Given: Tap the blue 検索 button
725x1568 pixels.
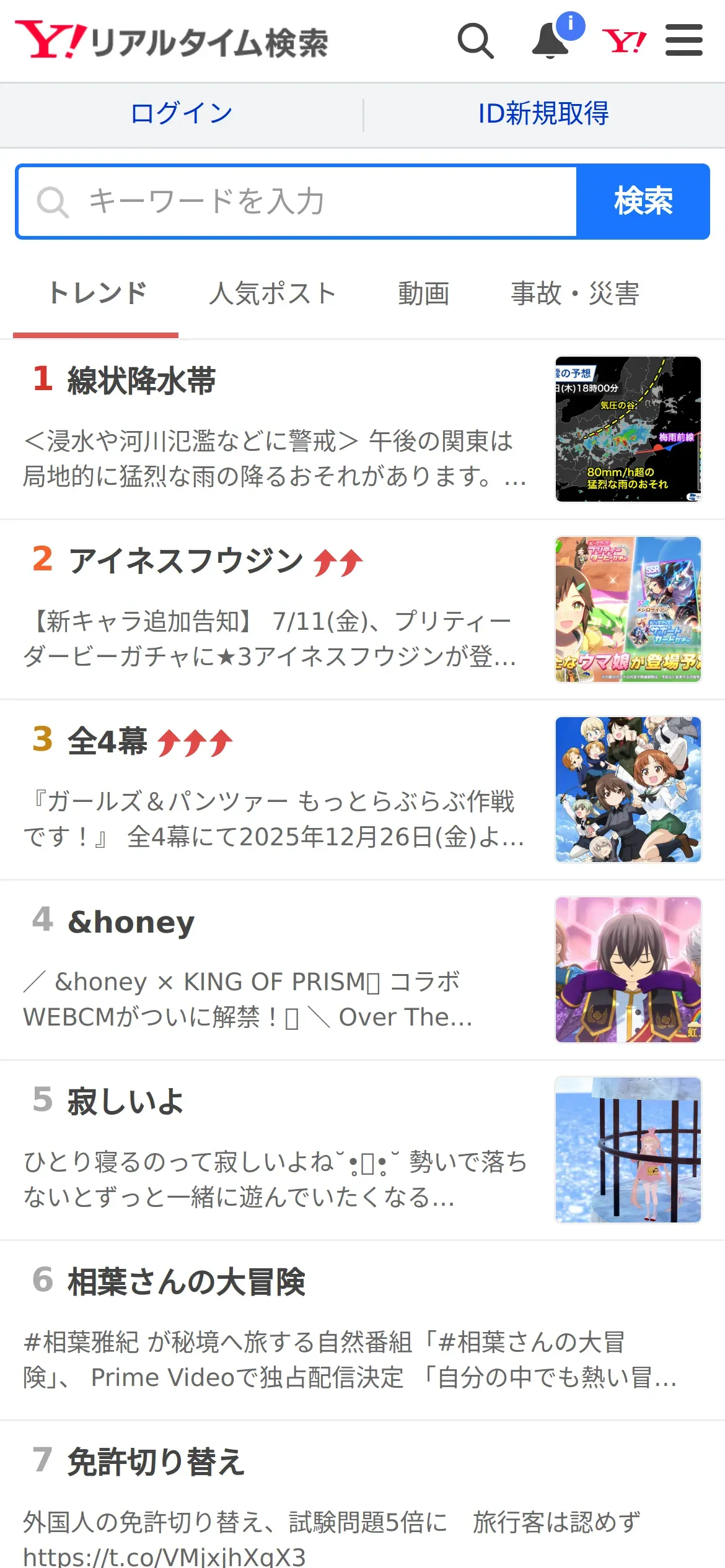Looking at the screenshot, I should click(643, 202).
